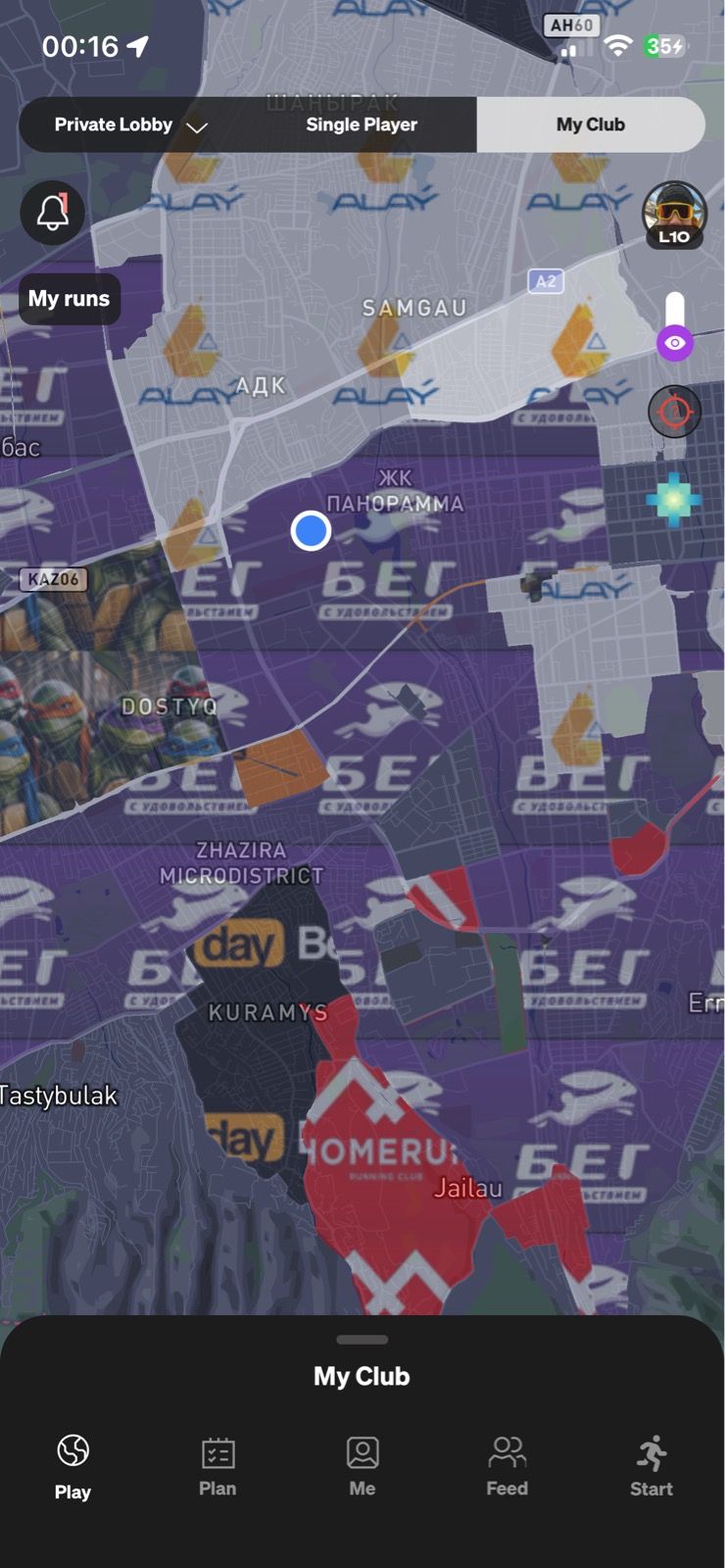The height and width of the screenshot is (1568, 725).
Task: Open the notifications bell
Action: (53, 212)
